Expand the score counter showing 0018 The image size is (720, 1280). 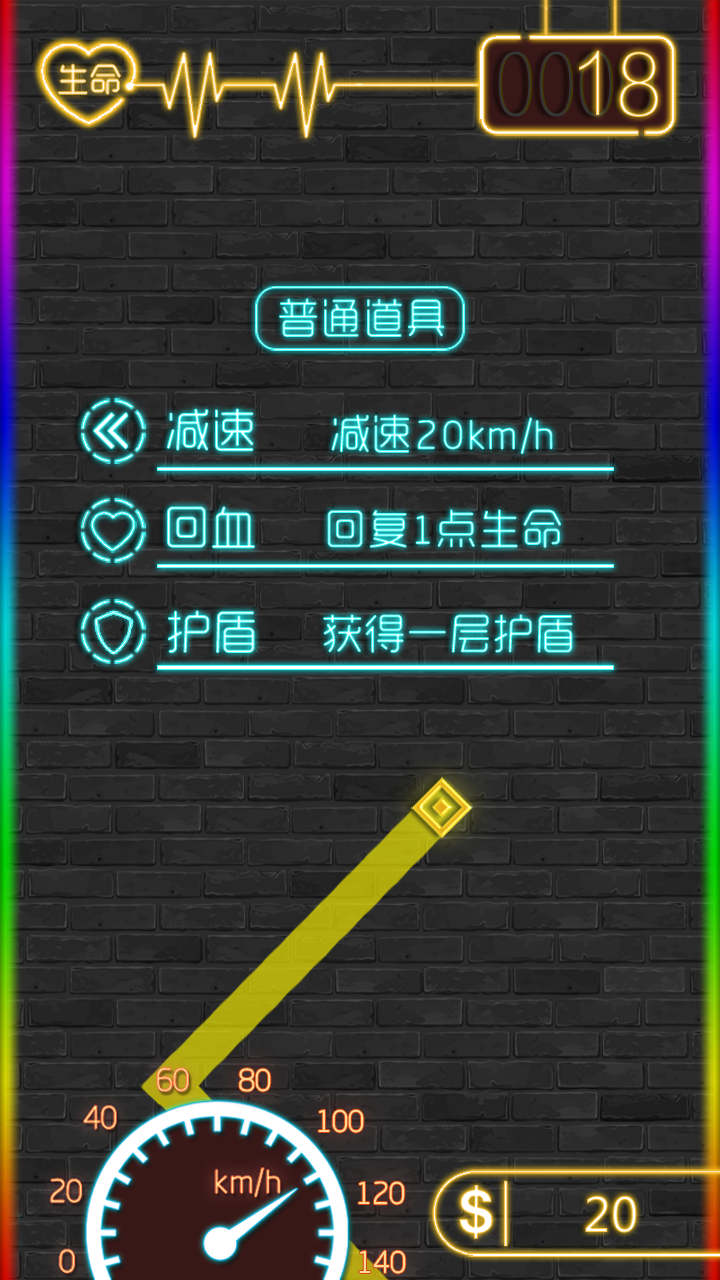tap(578, 85)
